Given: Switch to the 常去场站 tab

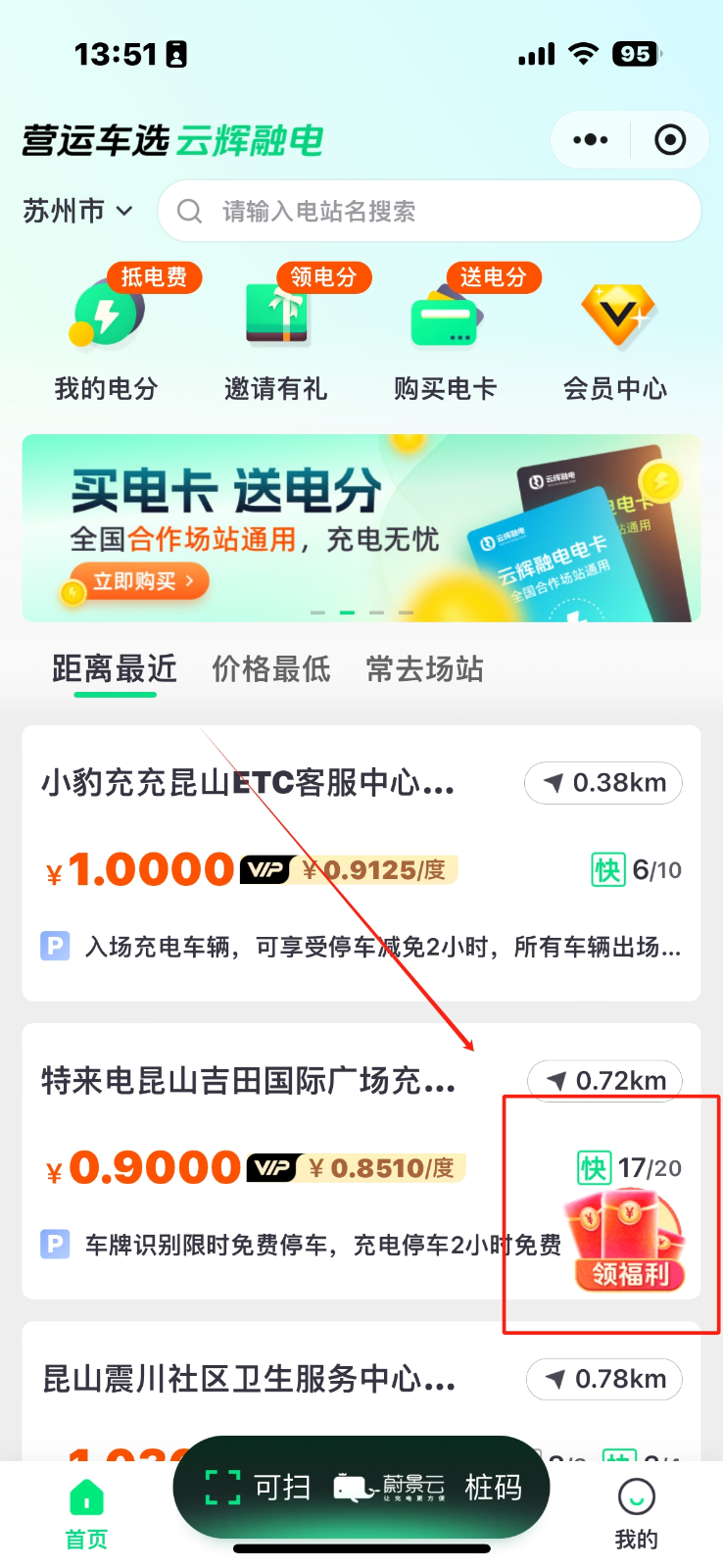Looking at the screenshot, I should tap(424, 669).
